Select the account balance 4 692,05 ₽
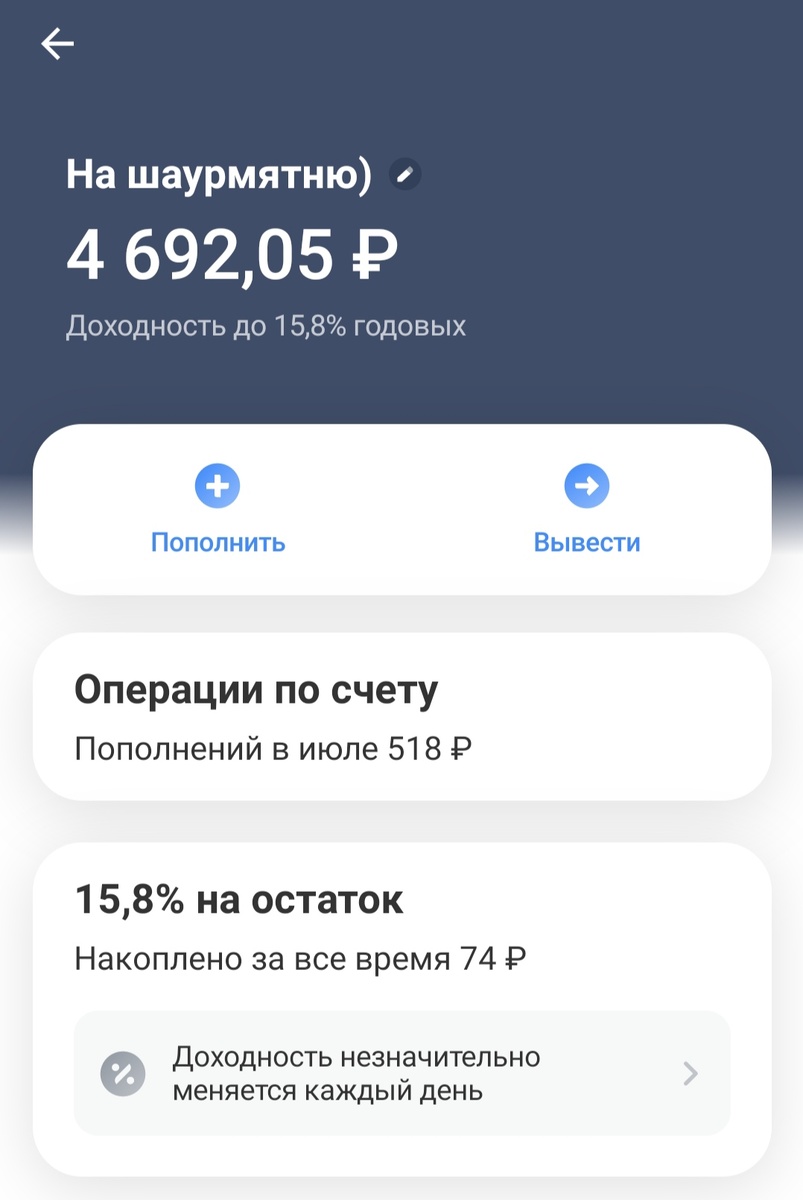This screenshot has height=1200, width=803. pyautogui.click(x=233, y=256)
